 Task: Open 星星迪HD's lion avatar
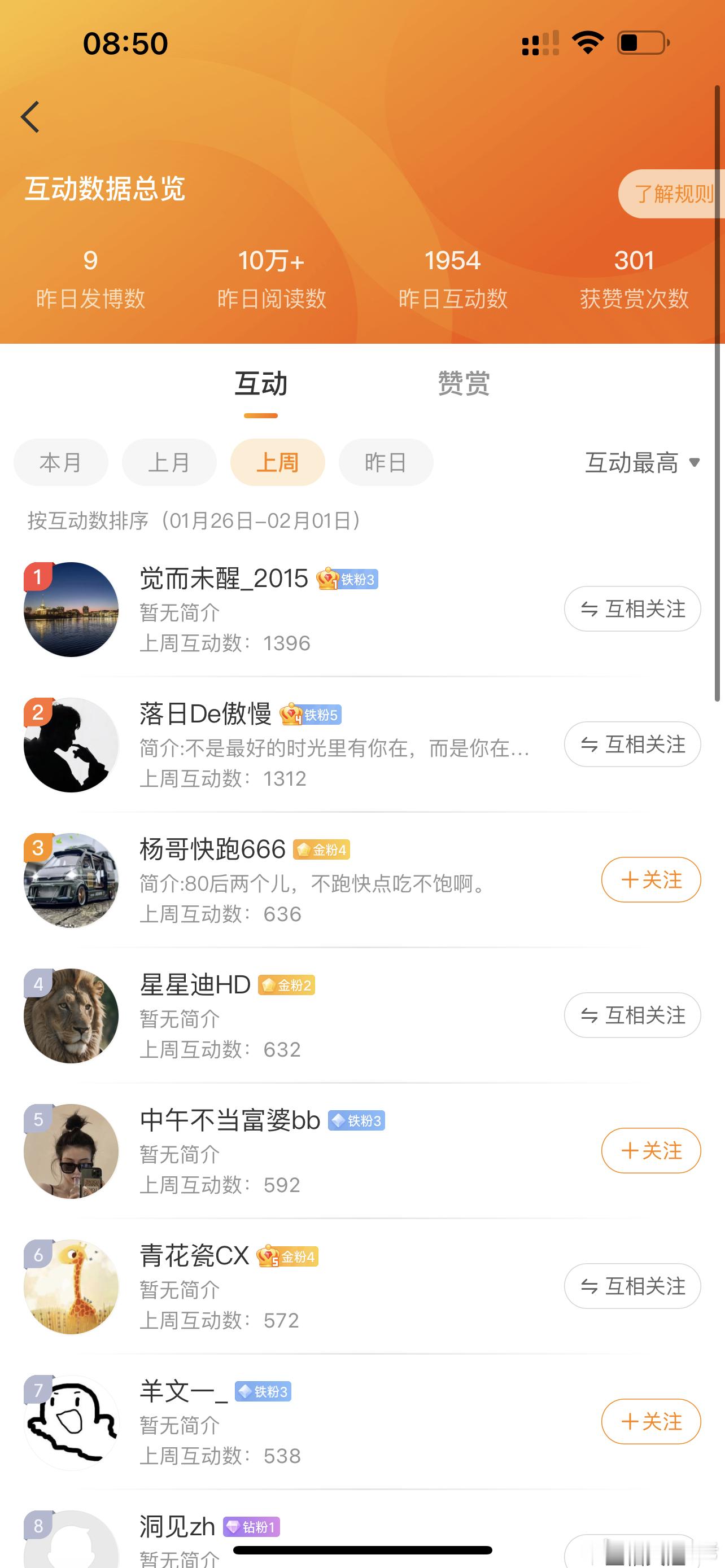pyautogui.click(x=71, y=1015)
